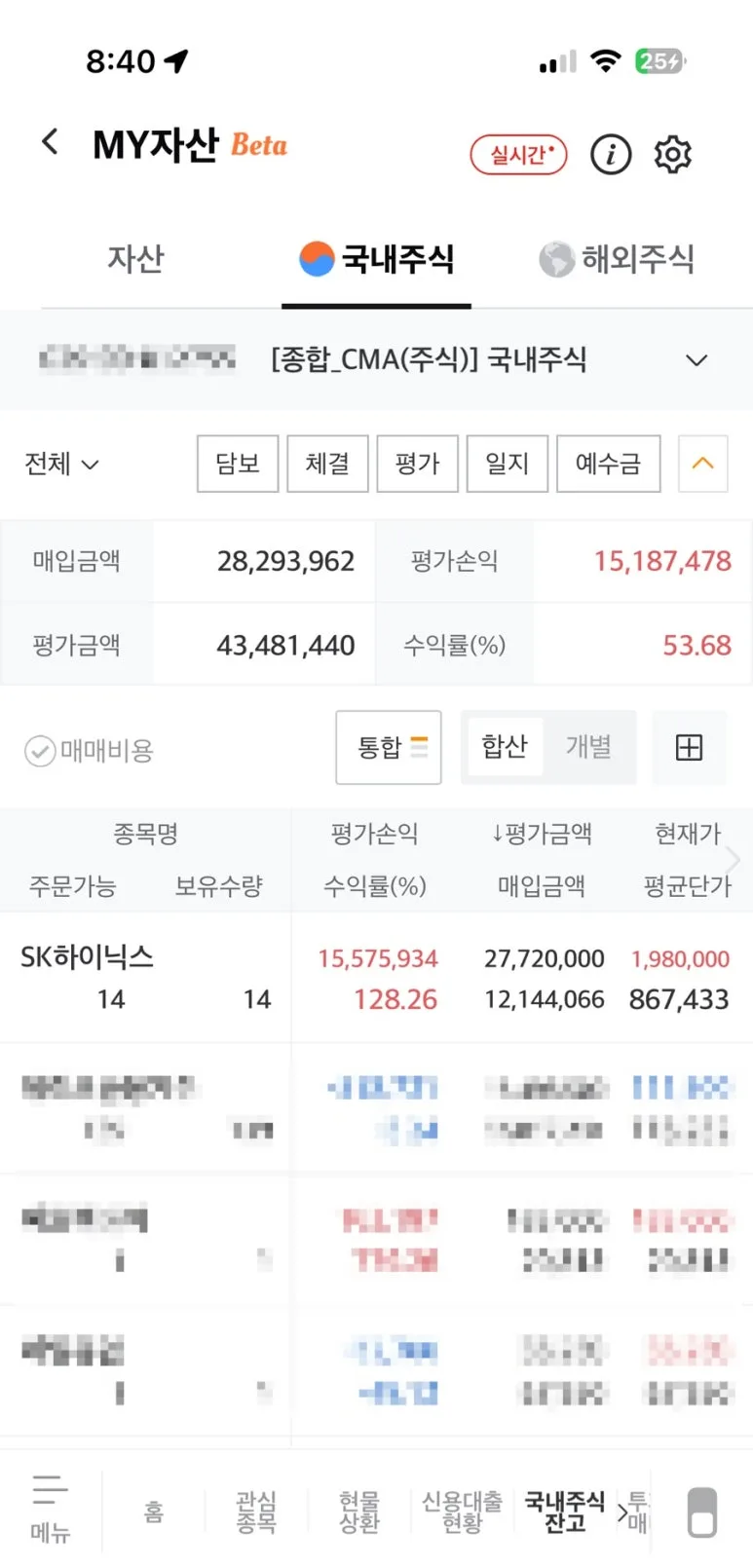Expand the 종합_CMA account dropdown
The width and height of the screenshot is (753, 1568).
(x=697, y=360)
